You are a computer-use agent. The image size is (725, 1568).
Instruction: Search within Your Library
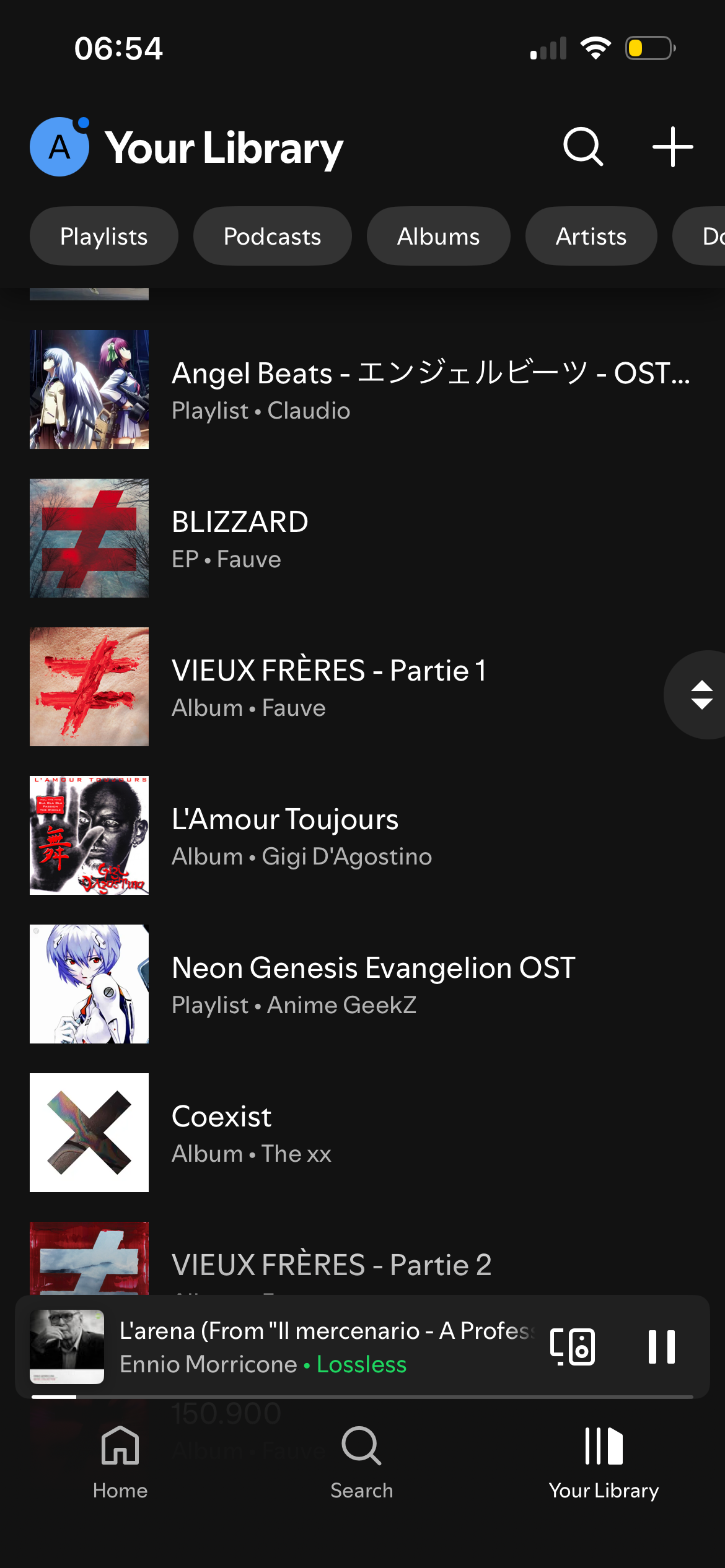[x=582, y=147]
